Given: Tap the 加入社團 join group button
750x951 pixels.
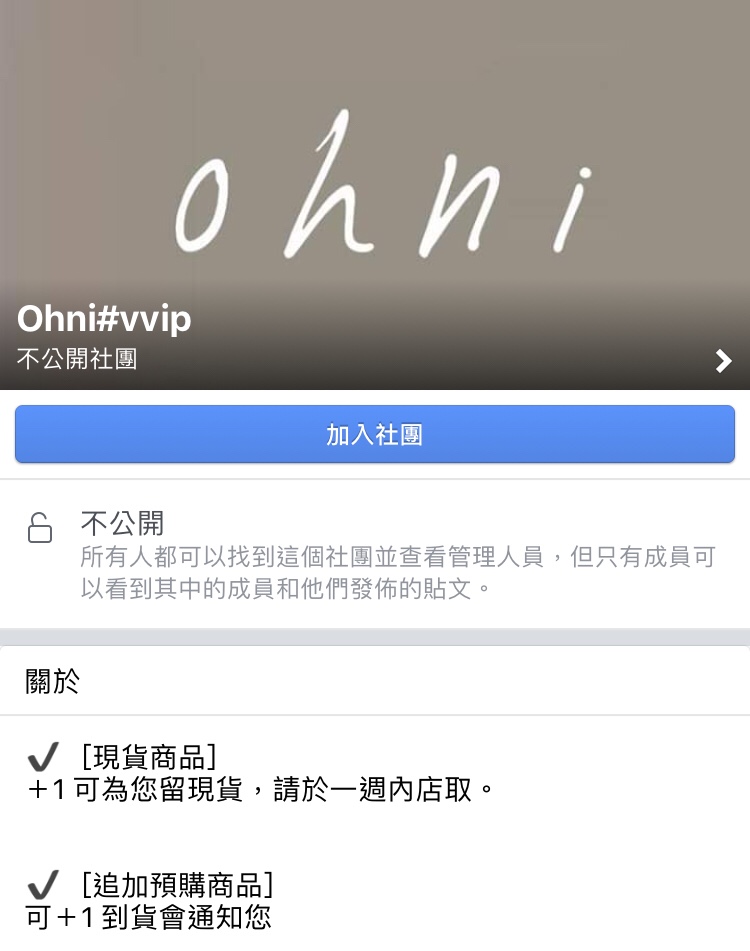Looking at the screenshot, I should pos(374,434).
